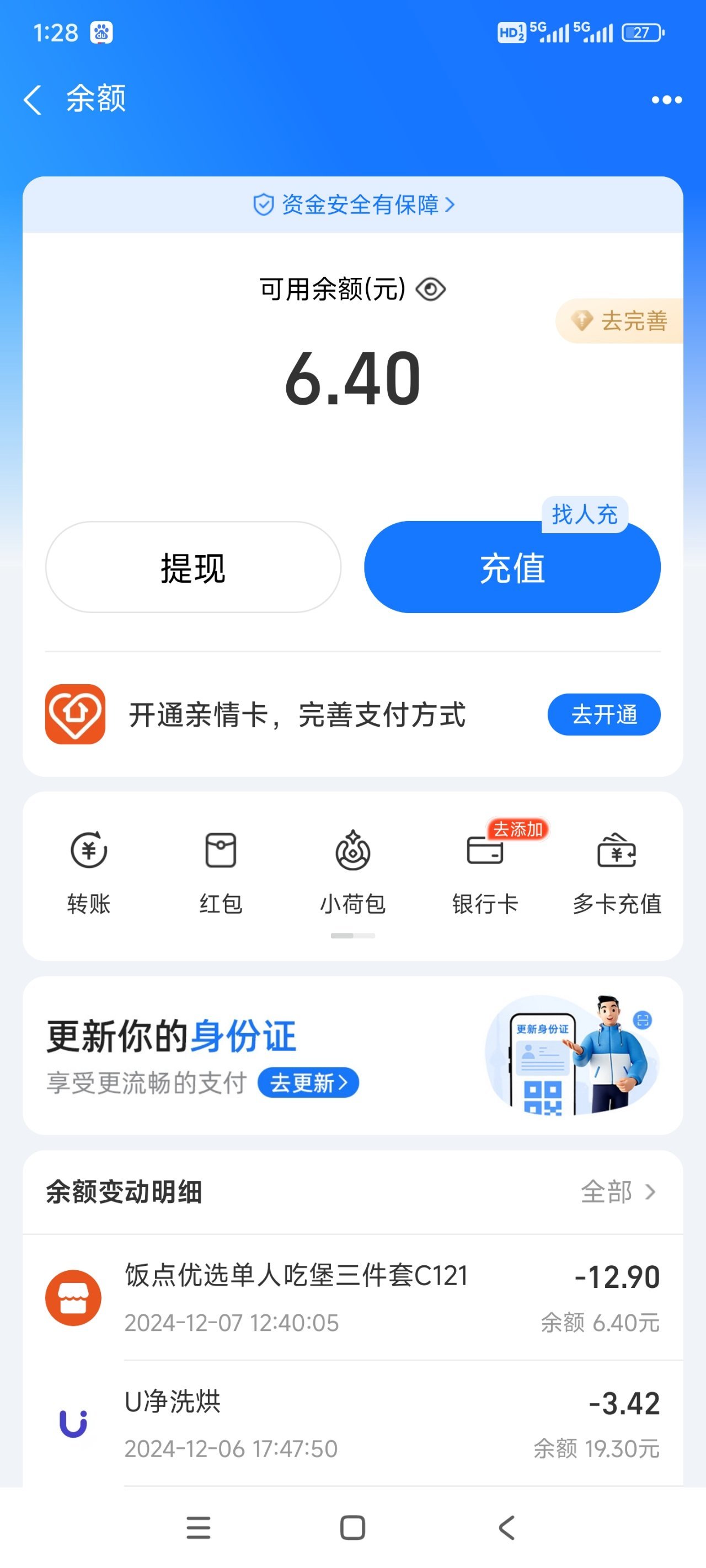706x1568 pixels.
Task: Go back from the 余额 page
Action: point(33,99)
